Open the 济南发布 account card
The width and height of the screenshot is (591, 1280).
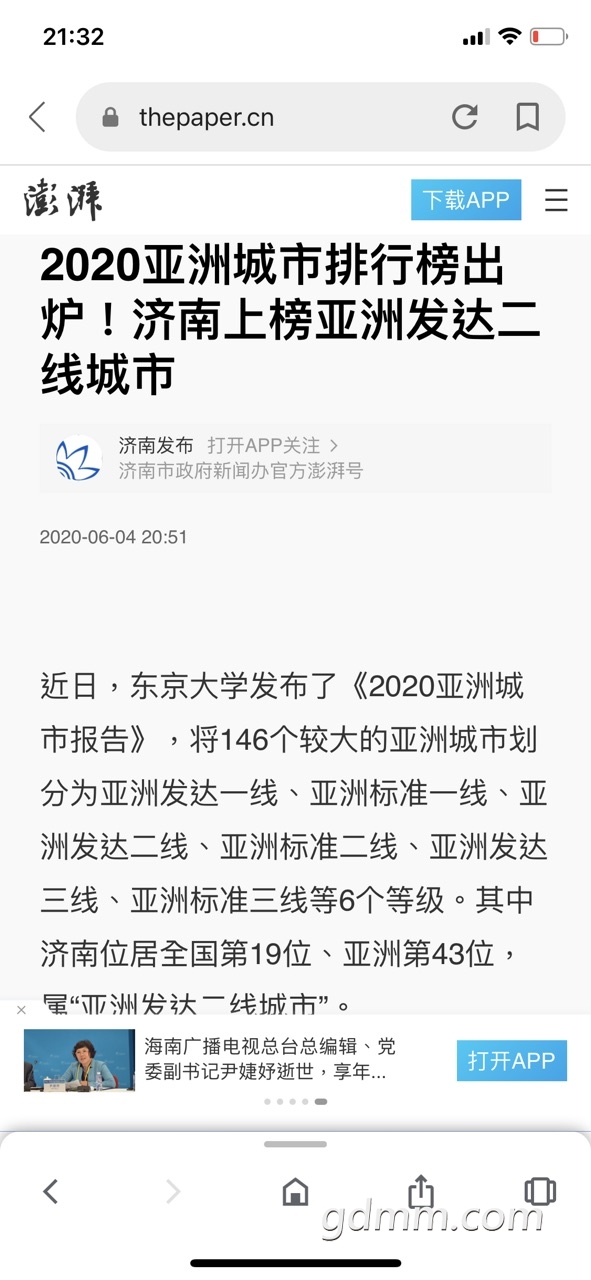tap(295, 458)
